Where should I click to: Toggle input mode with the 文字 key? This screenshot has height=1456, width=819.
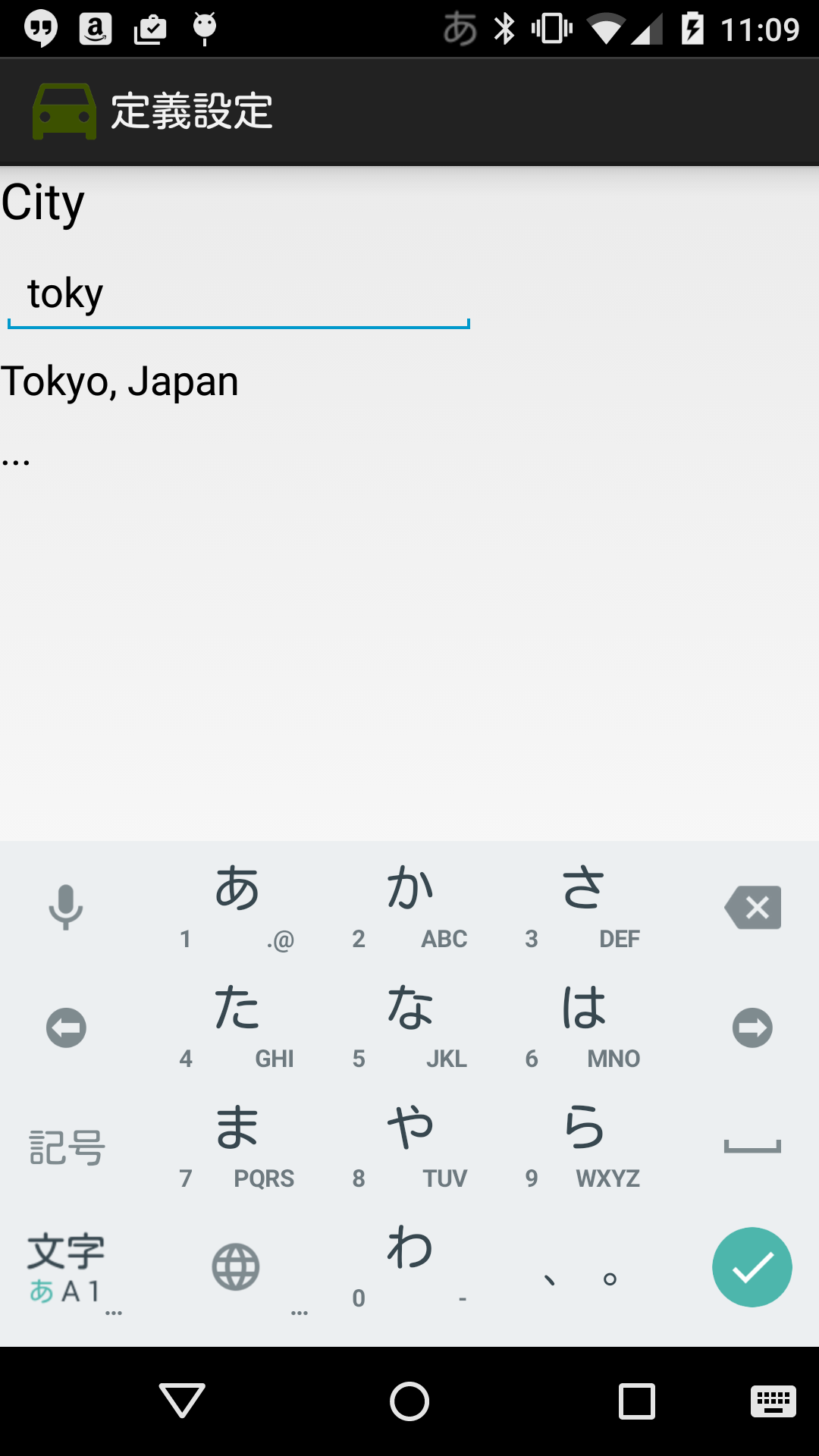click(66, 1267)
